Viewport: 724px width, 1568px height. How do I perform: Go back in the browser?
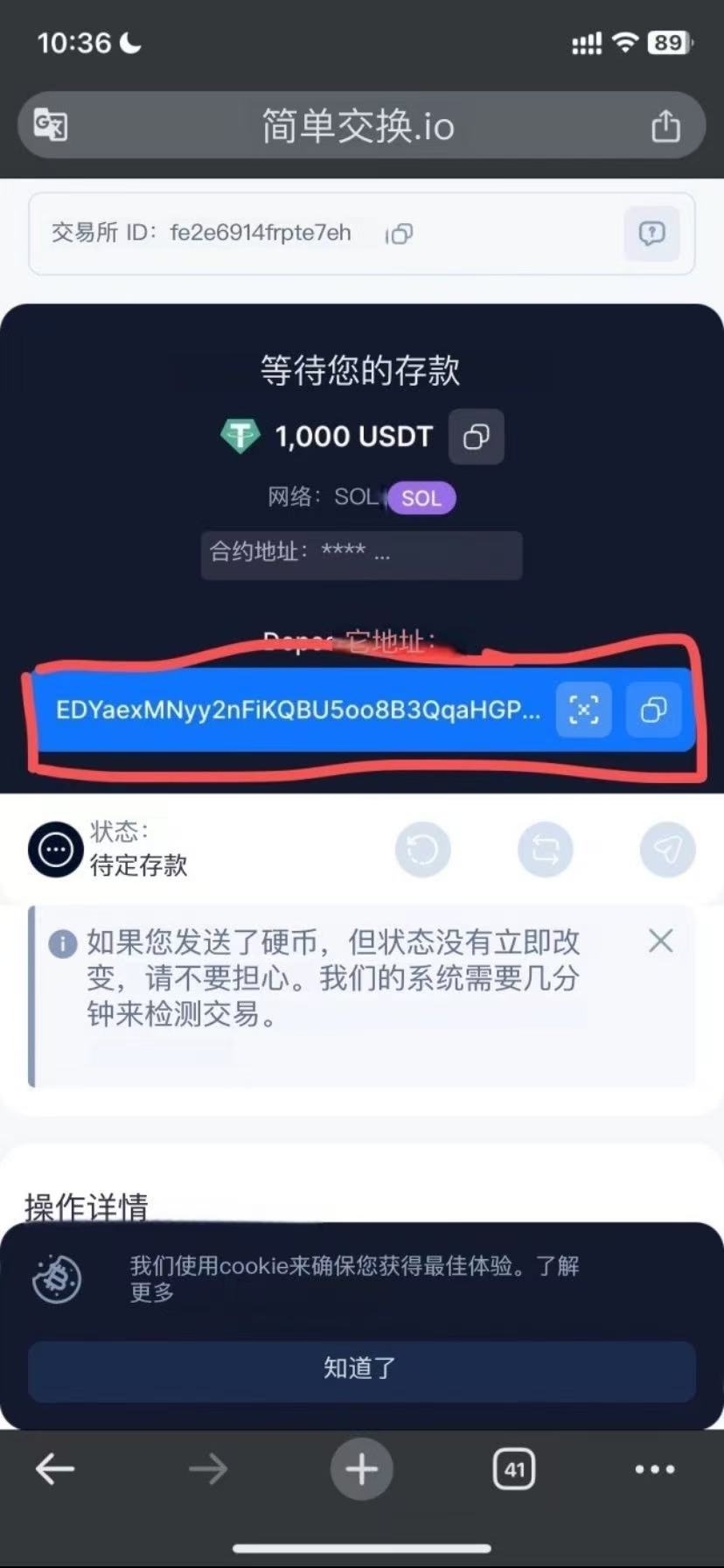coord(55,1469)
